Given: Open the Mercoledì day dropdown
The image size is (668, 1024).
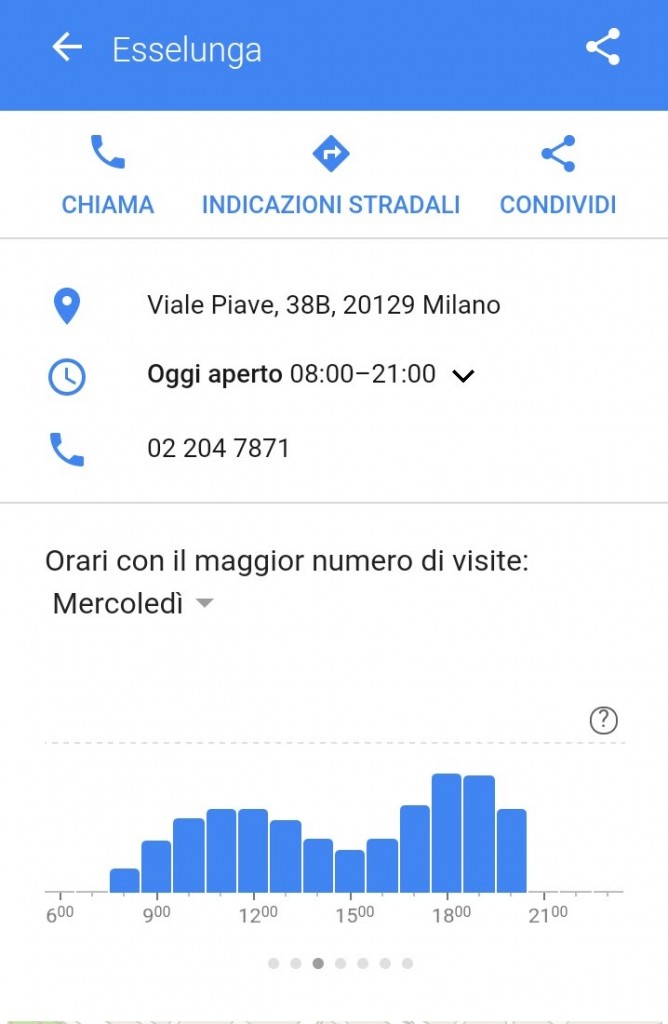Looking at the screenshot, I should click(x=132, y=604).
